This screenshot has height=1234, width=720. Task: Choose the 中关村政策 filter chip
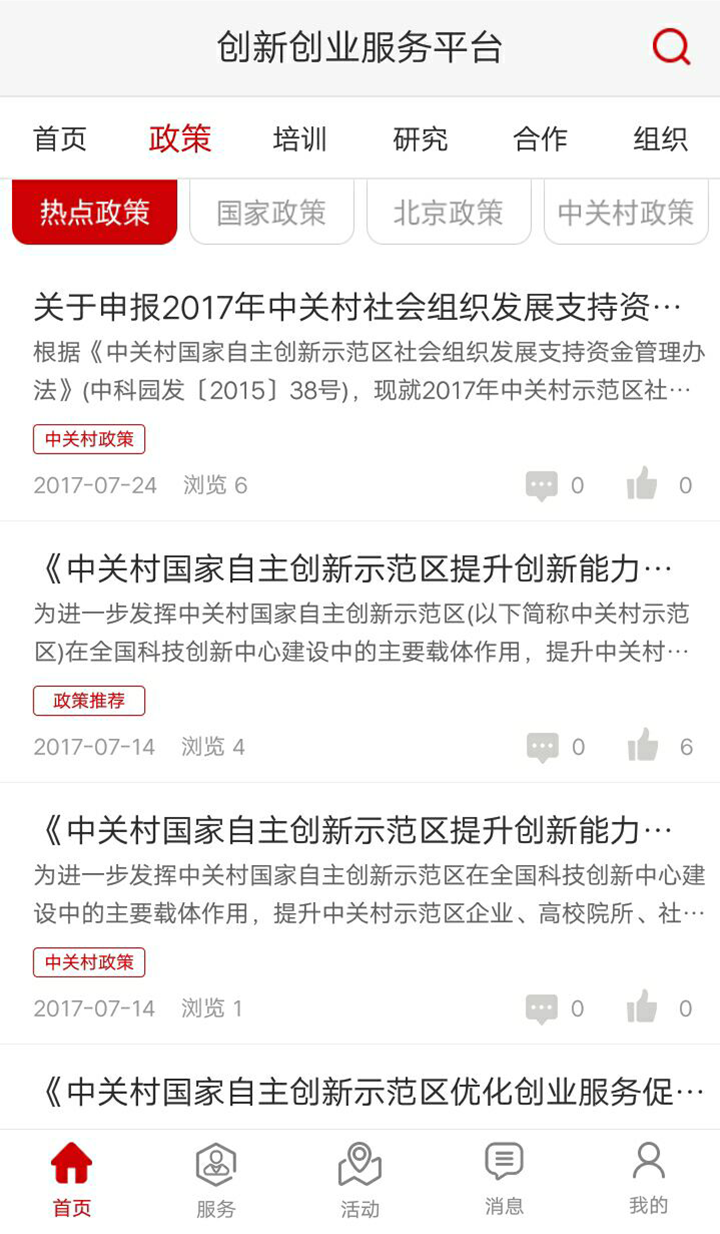626,212
